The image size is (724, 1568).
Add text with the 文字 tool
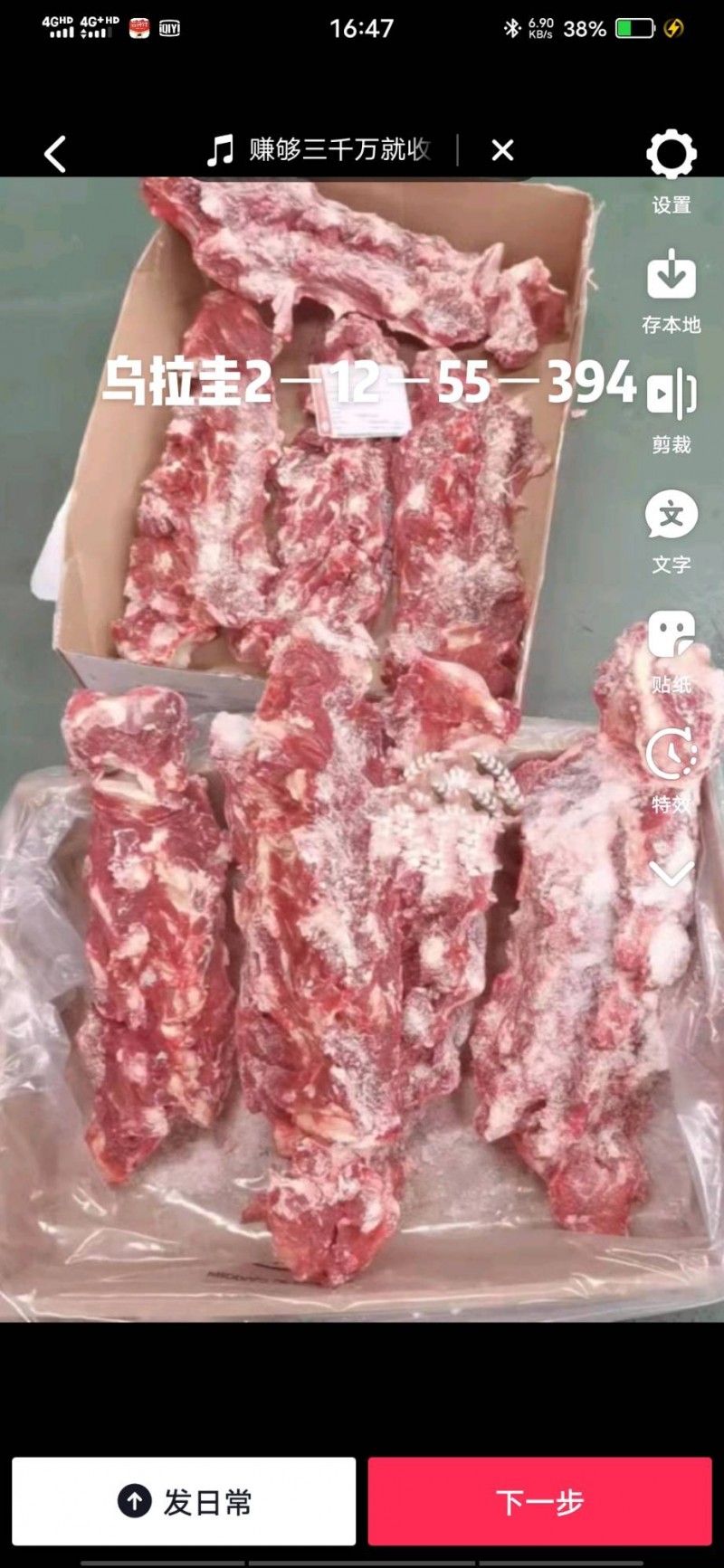pos(672,532)
